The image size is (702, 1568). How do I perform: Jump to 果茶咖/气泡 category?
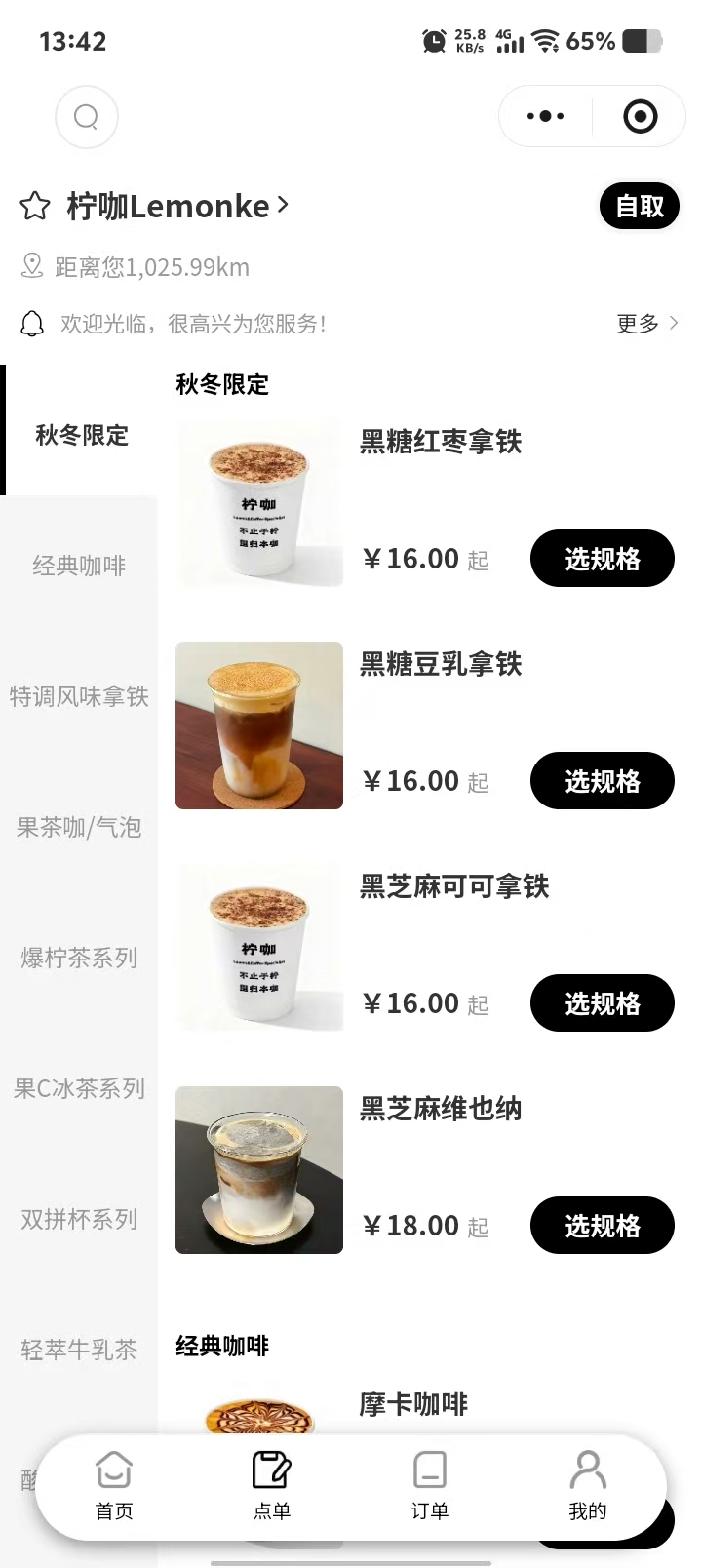click(79, 827)
